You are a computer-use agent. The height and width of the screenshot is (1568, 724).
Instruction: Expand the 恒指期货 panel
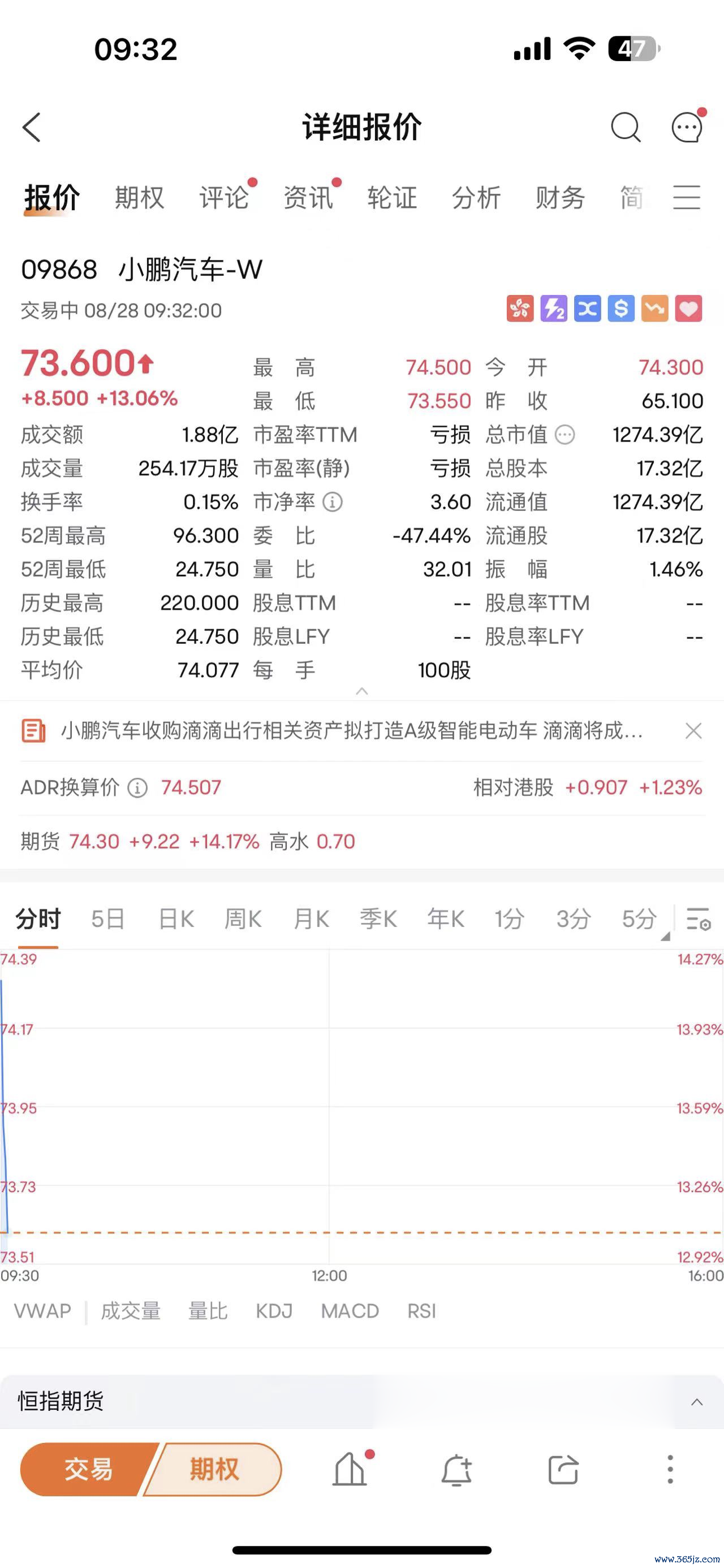[x=697, y=1402]
